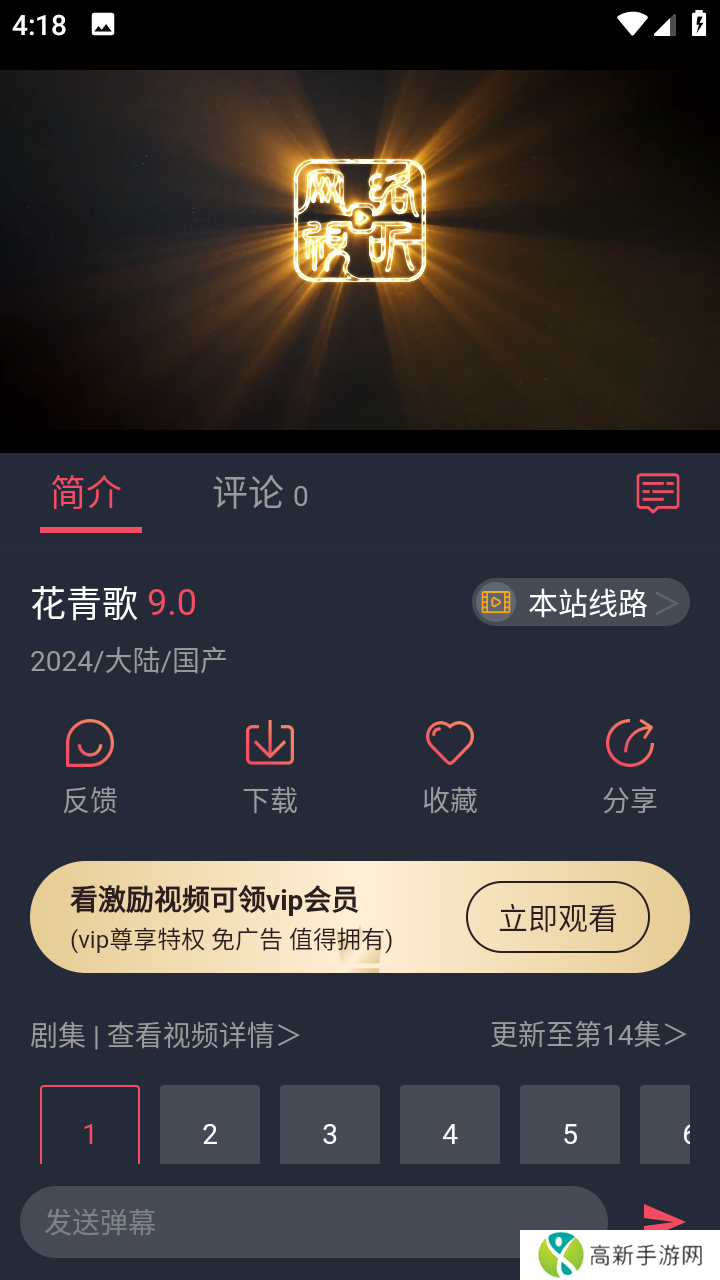This screenshot has height=1280, width=720.
Task: Expand the 本站线路 playback source selector
Action: (x=580, y=602)
